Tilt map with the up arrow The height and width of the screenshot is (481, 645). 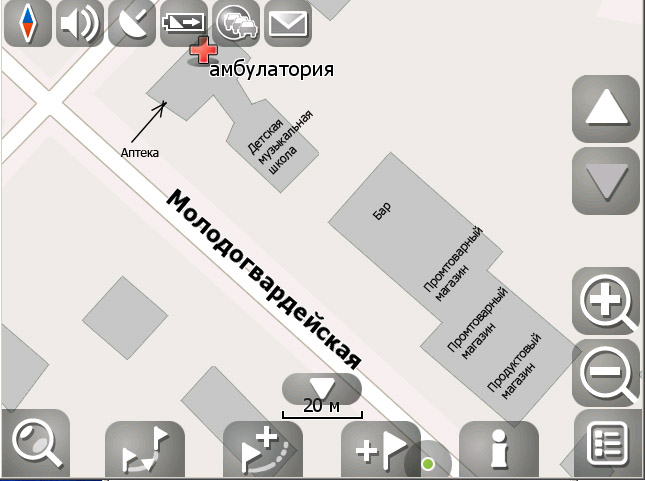click(x=605, y=108)
